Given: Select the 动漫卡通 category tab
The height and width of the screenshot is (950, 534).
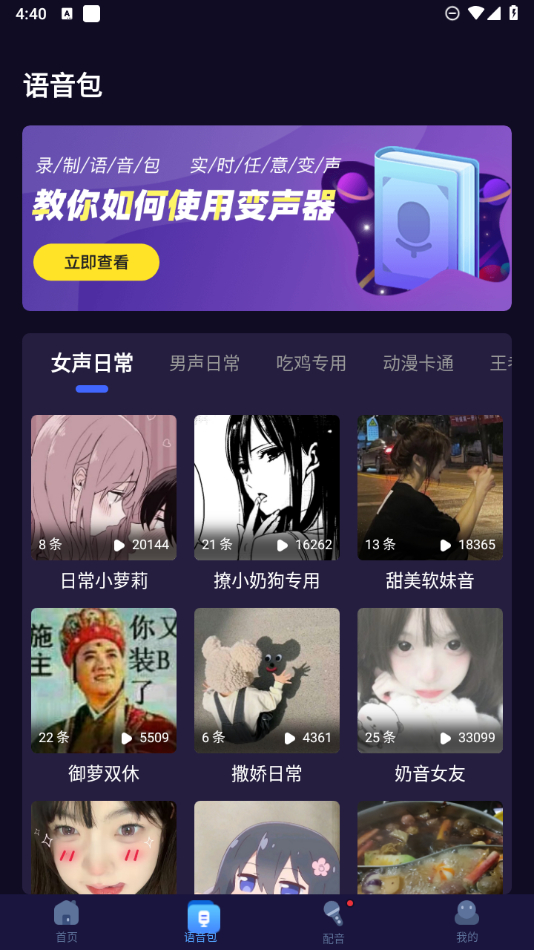Looking at the screenshot, I should 418,364.
